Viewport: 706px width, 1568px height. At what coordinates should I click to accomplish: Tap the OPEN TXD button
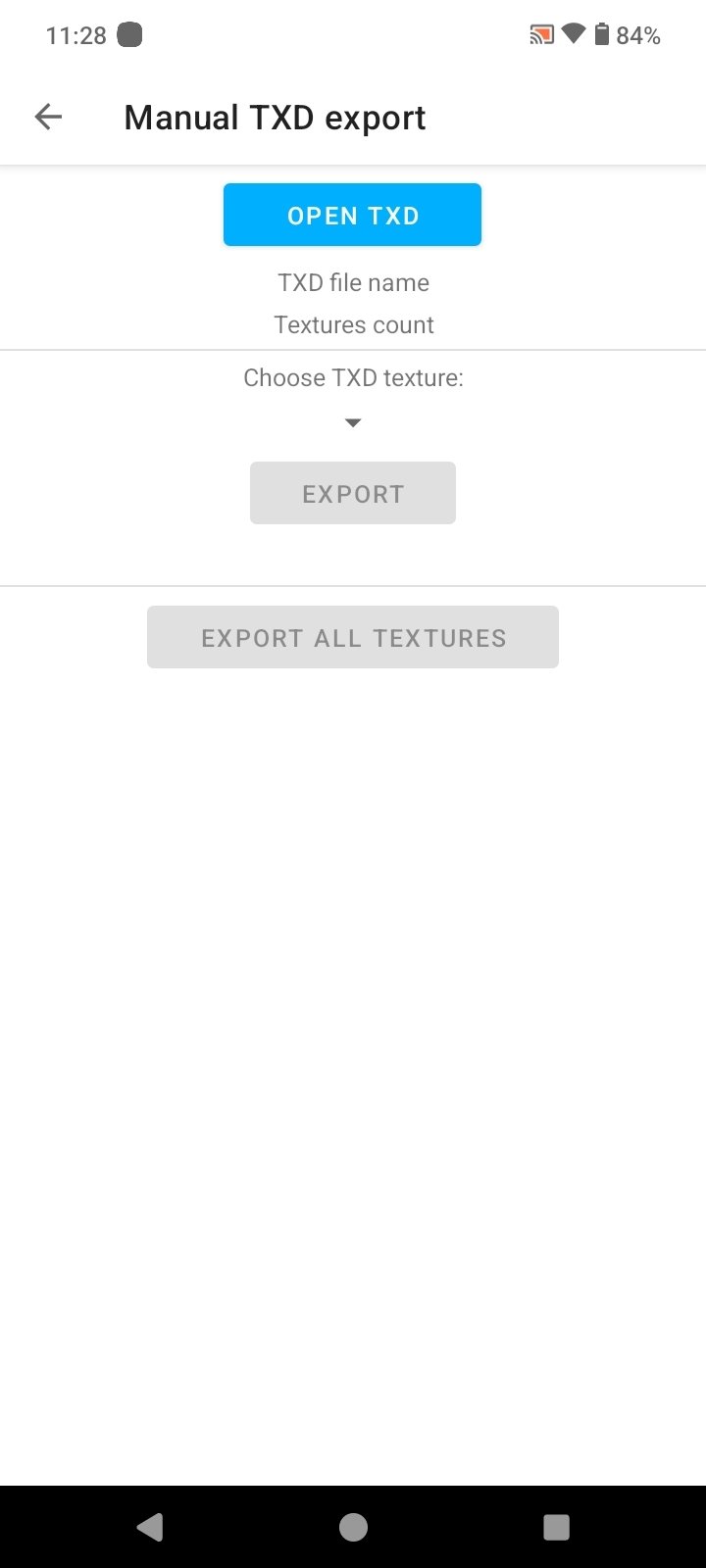tap(352, 215)
